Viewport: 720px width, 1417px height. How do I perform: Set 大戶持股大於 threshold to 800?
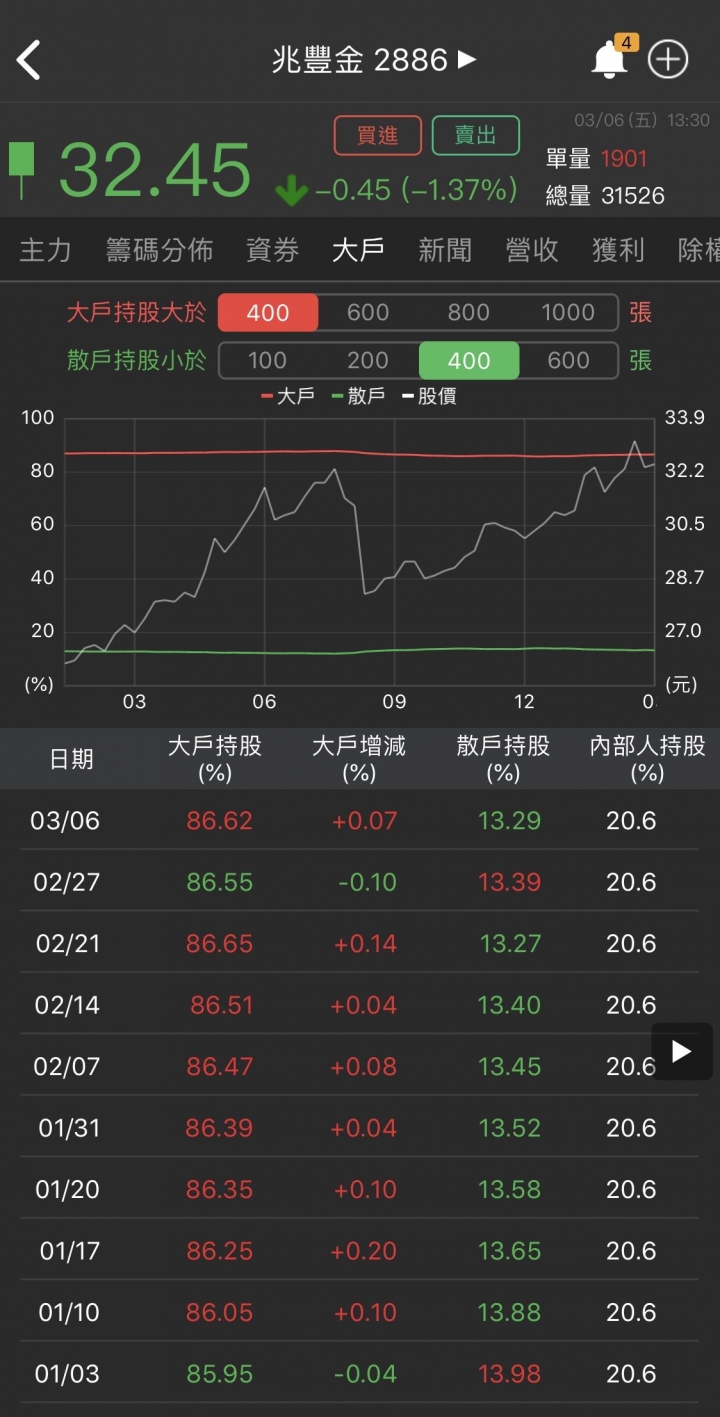(x=468, y=313)
